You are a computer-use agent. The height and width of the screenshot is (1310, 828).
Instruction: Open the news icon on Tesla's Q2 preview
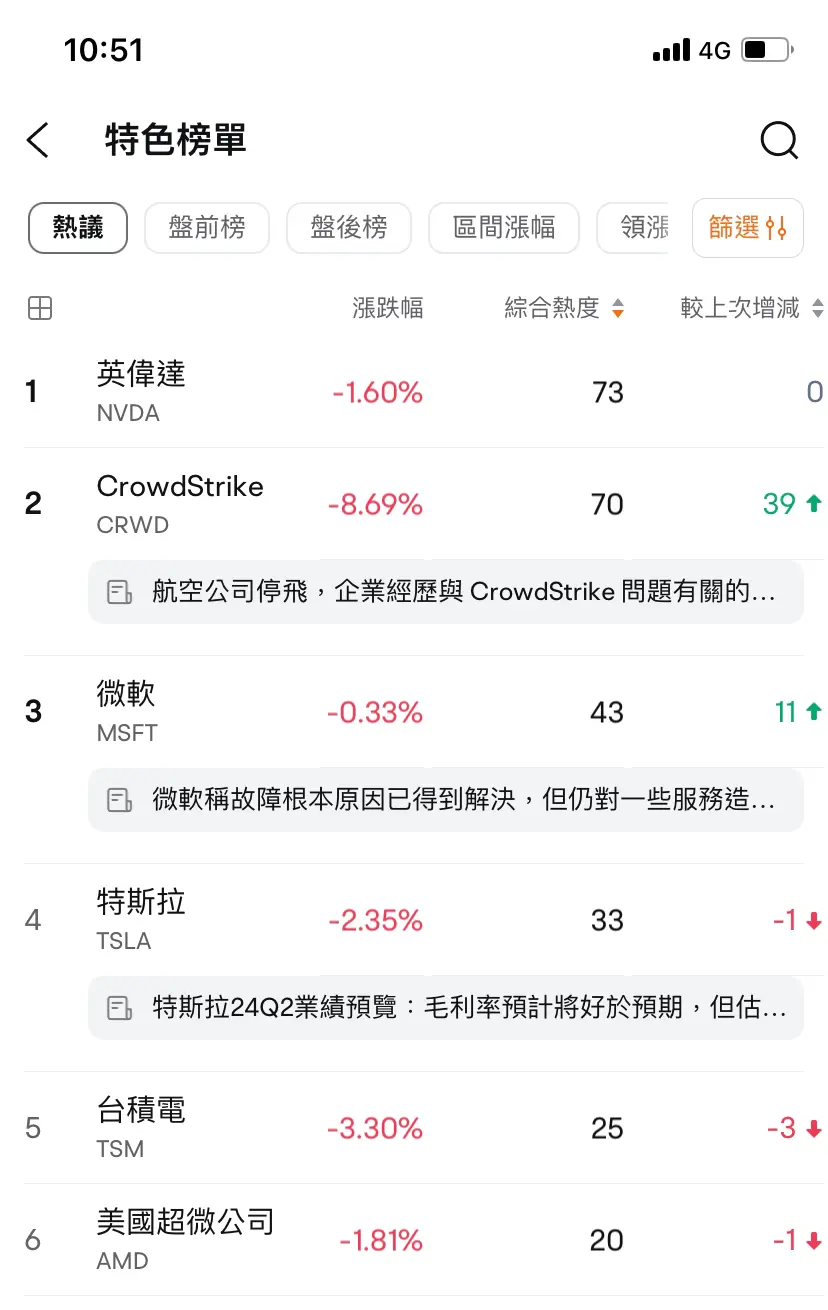point(120,1008)
